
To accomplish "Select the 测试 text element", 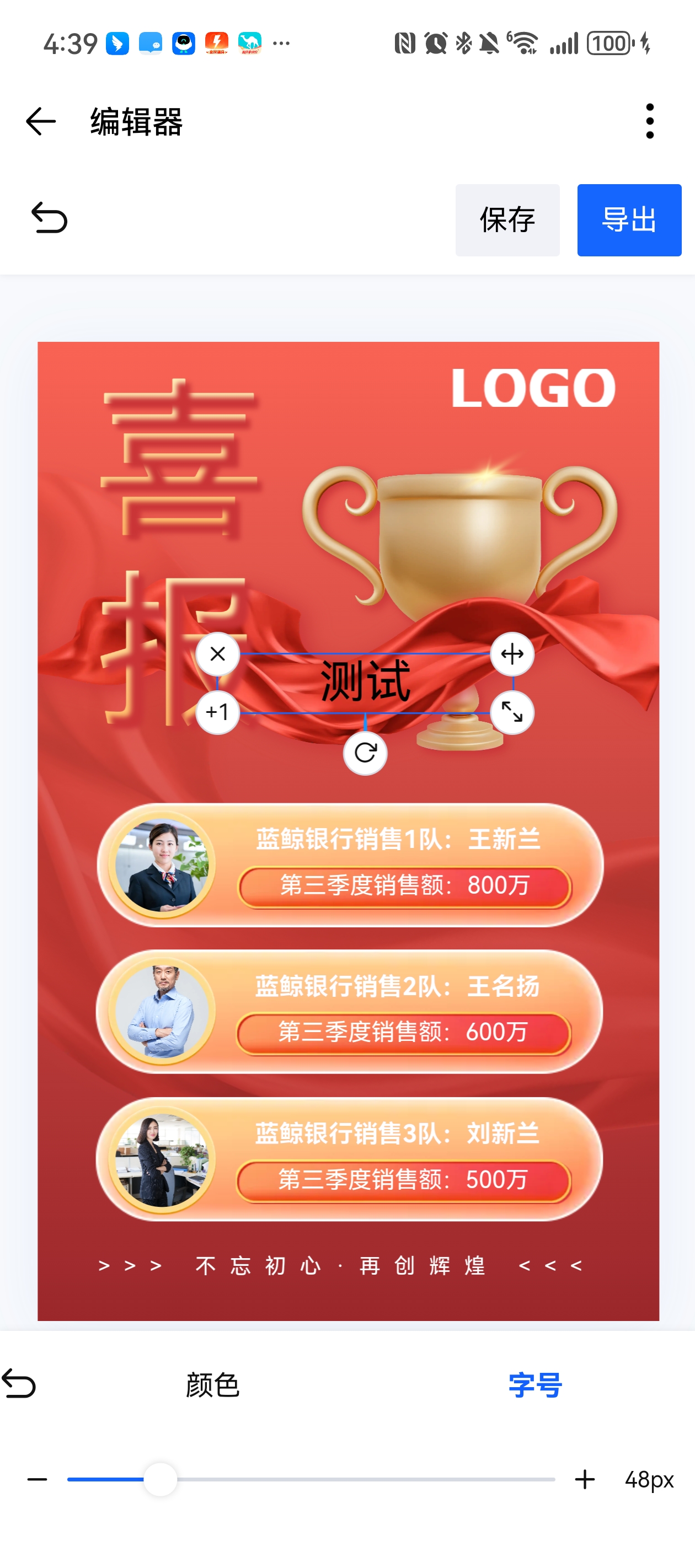I will (365, 682).
